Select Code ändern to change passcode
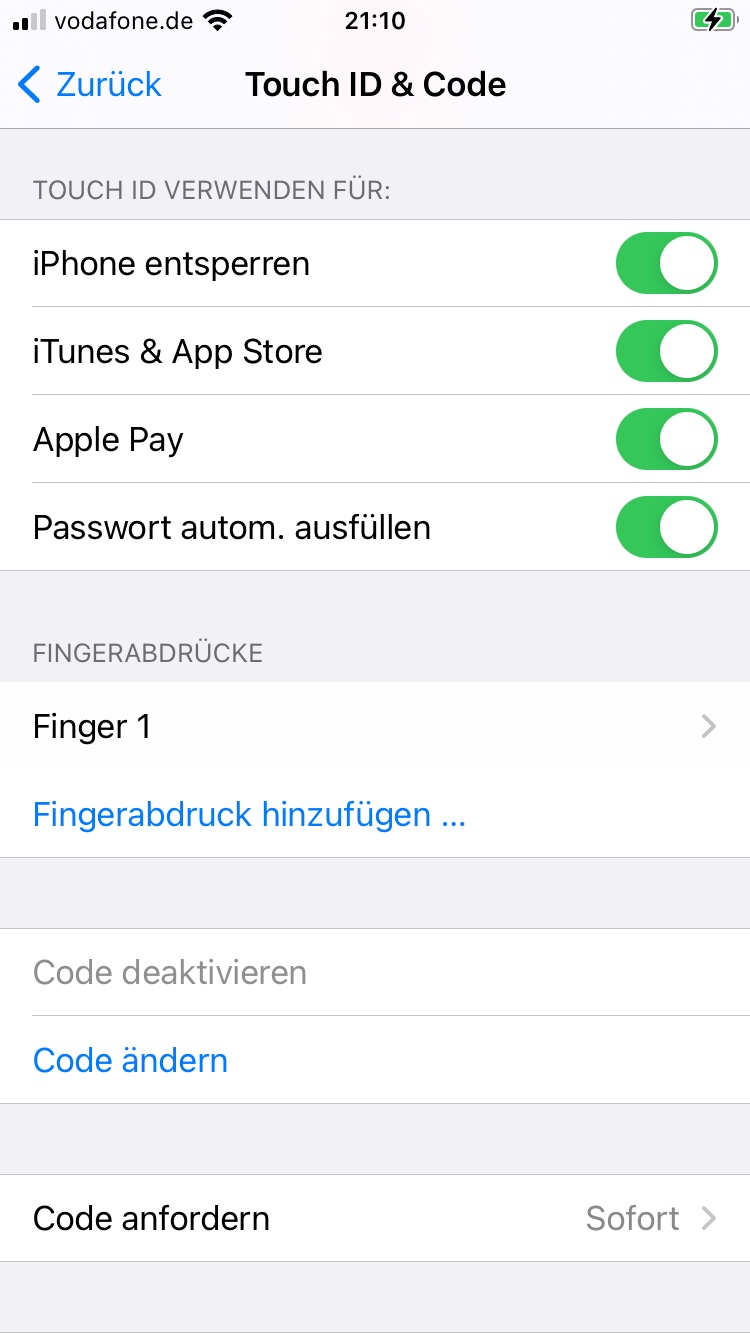This screenshot has height=1334, width=750. coord(131,1060)
